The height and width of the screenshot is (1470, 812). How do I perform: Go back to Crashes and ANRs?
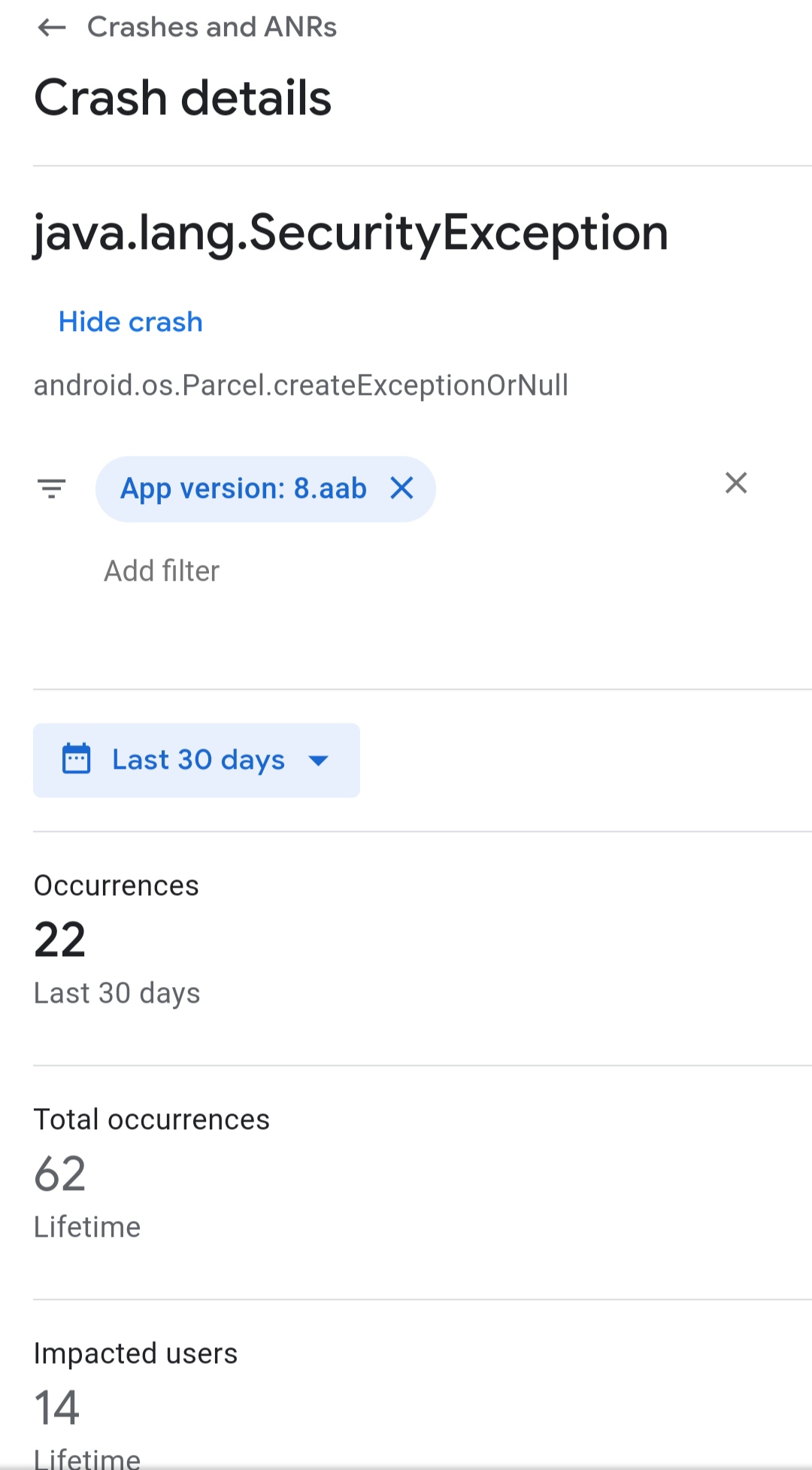pos(52,28)
